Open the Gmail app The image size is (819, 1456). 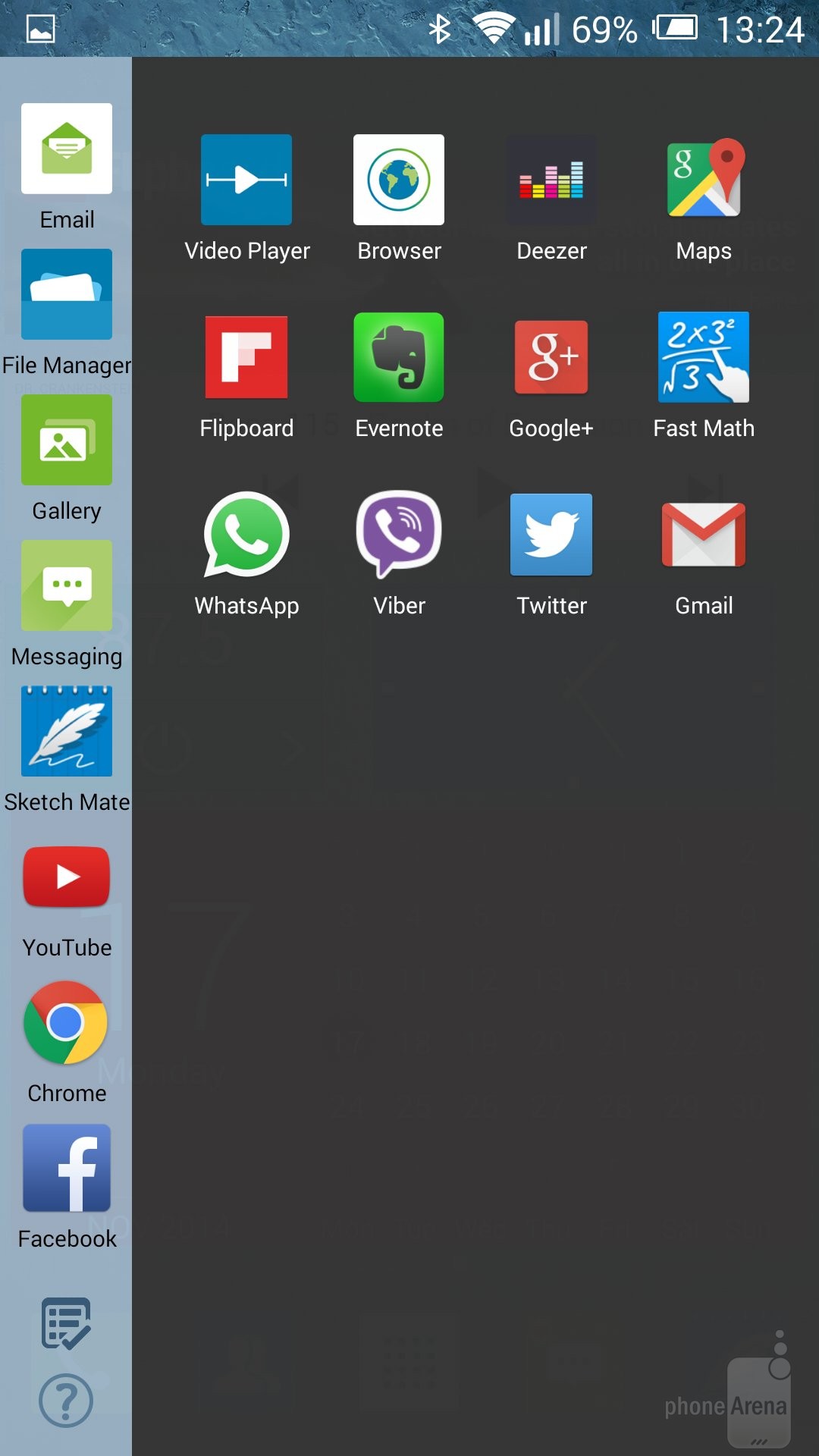pyautogui.click(x=704, y=535)
